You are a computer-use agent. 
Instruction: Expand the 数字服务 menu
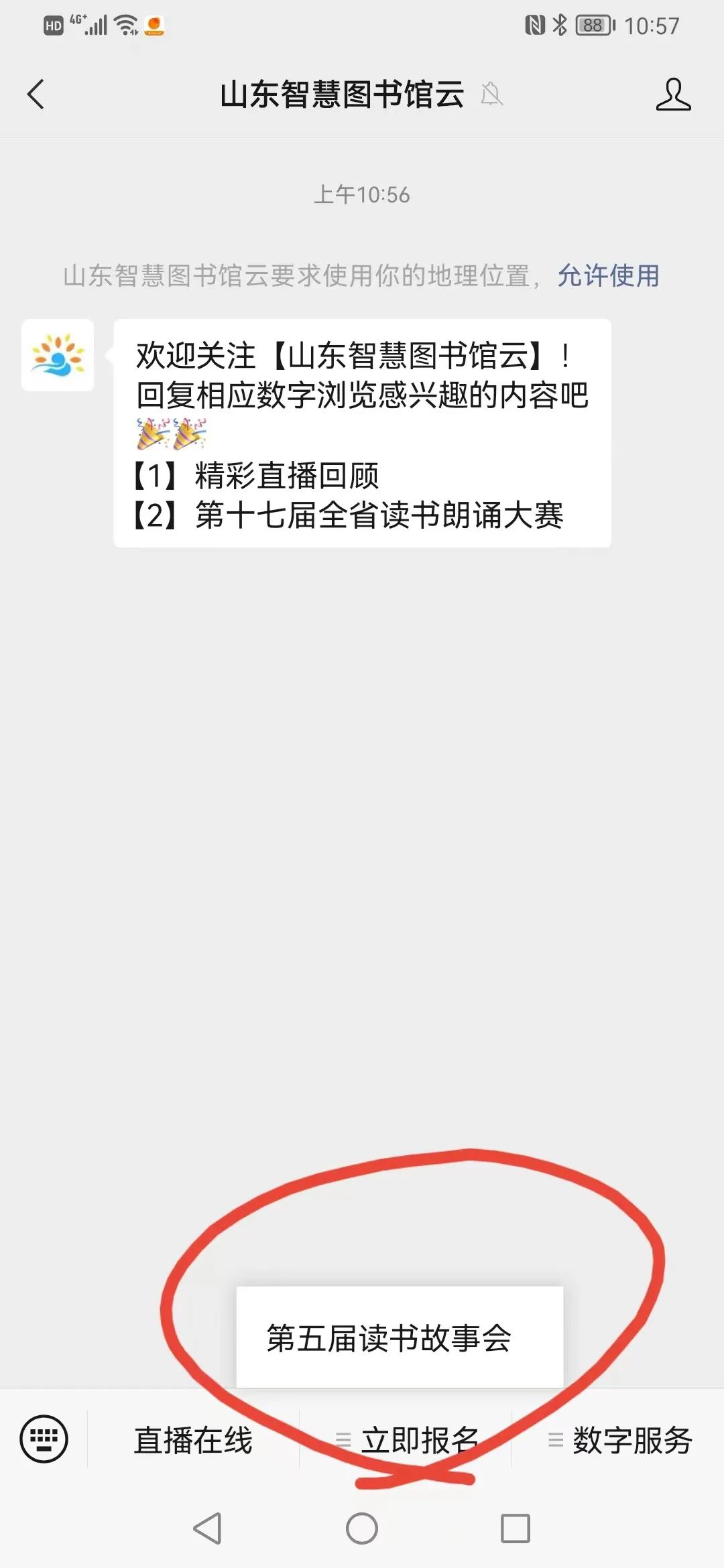(619, 1440)
